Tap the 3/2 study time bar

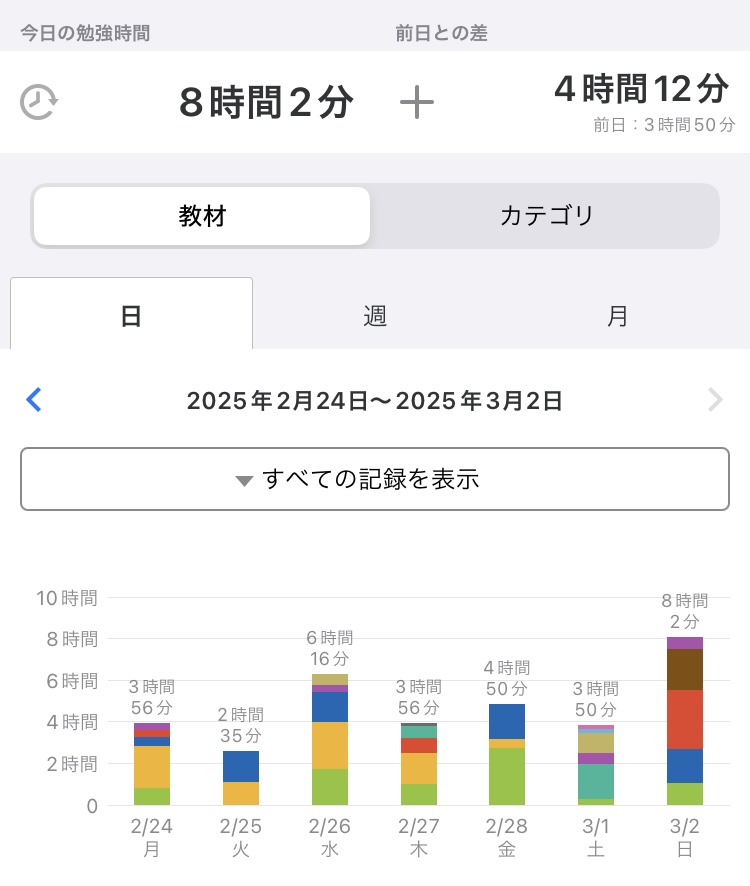pyautogui.click(x=685, y=720)
